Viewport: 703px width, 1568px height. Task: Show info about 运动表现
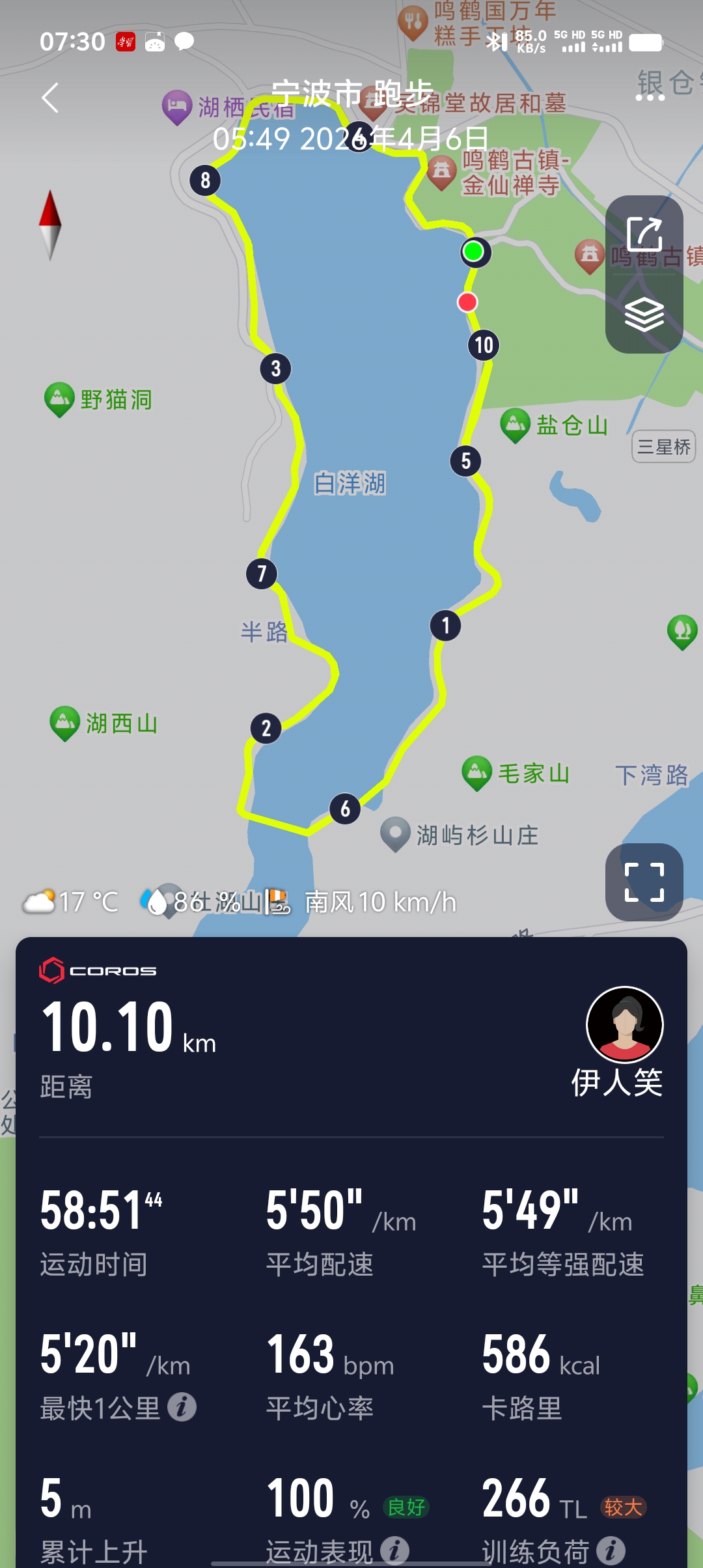[x=394, y=1550]
